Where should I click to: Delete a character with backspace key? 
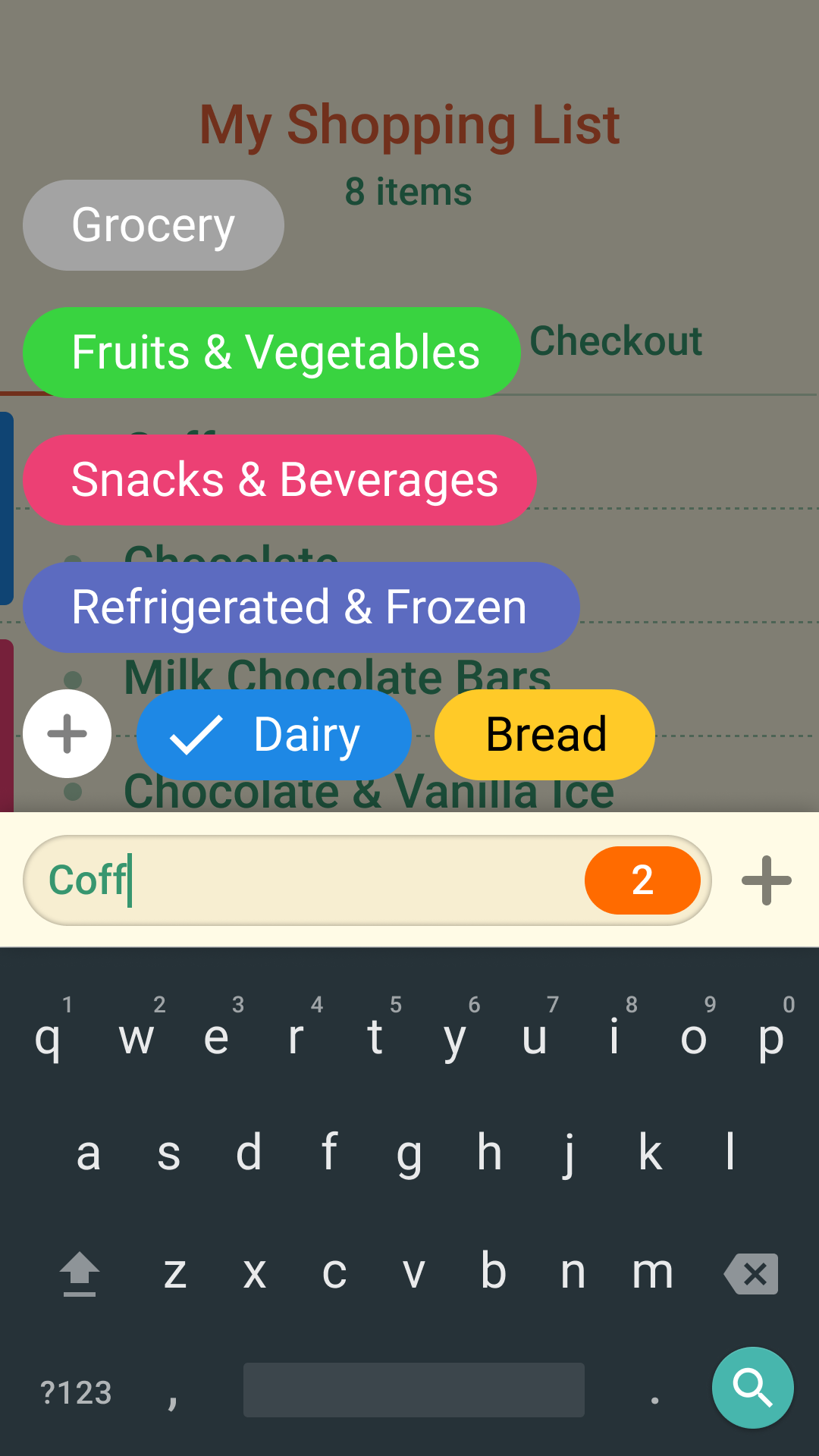(x=752, y=1274)
